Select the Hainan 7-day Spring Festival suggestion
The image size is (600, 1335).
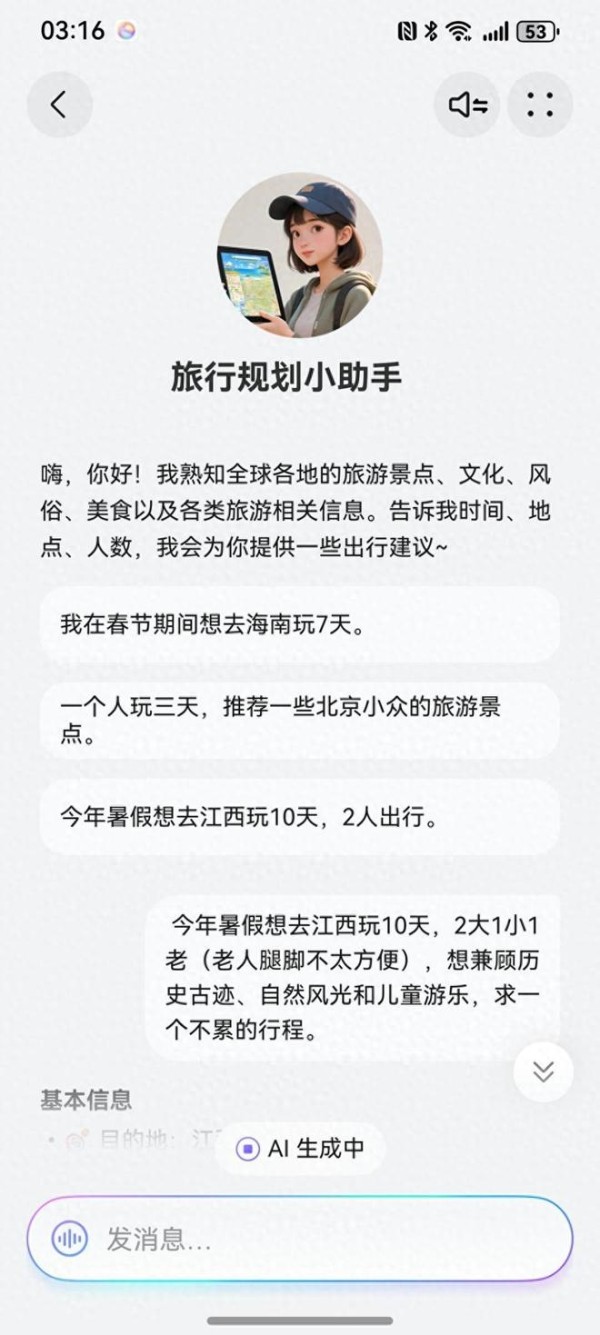300,625
